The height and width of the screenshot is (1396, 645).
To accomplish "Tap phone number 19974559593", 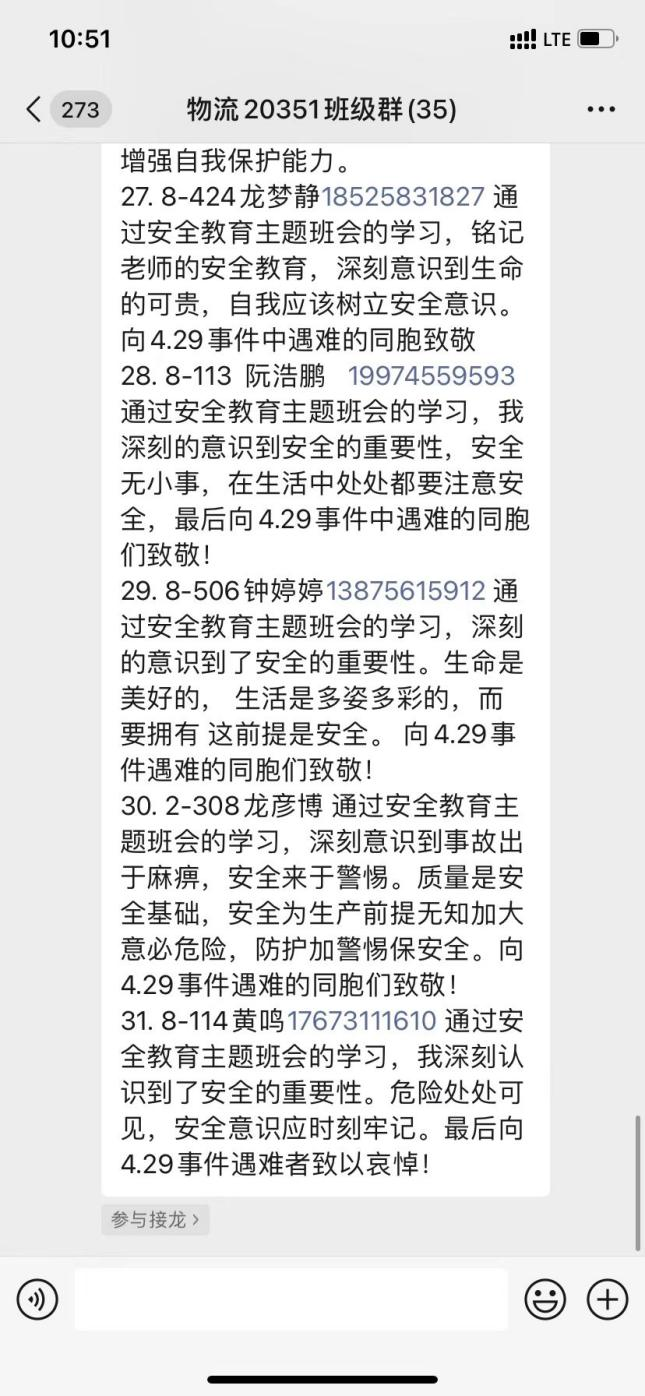I will [431, 376].
